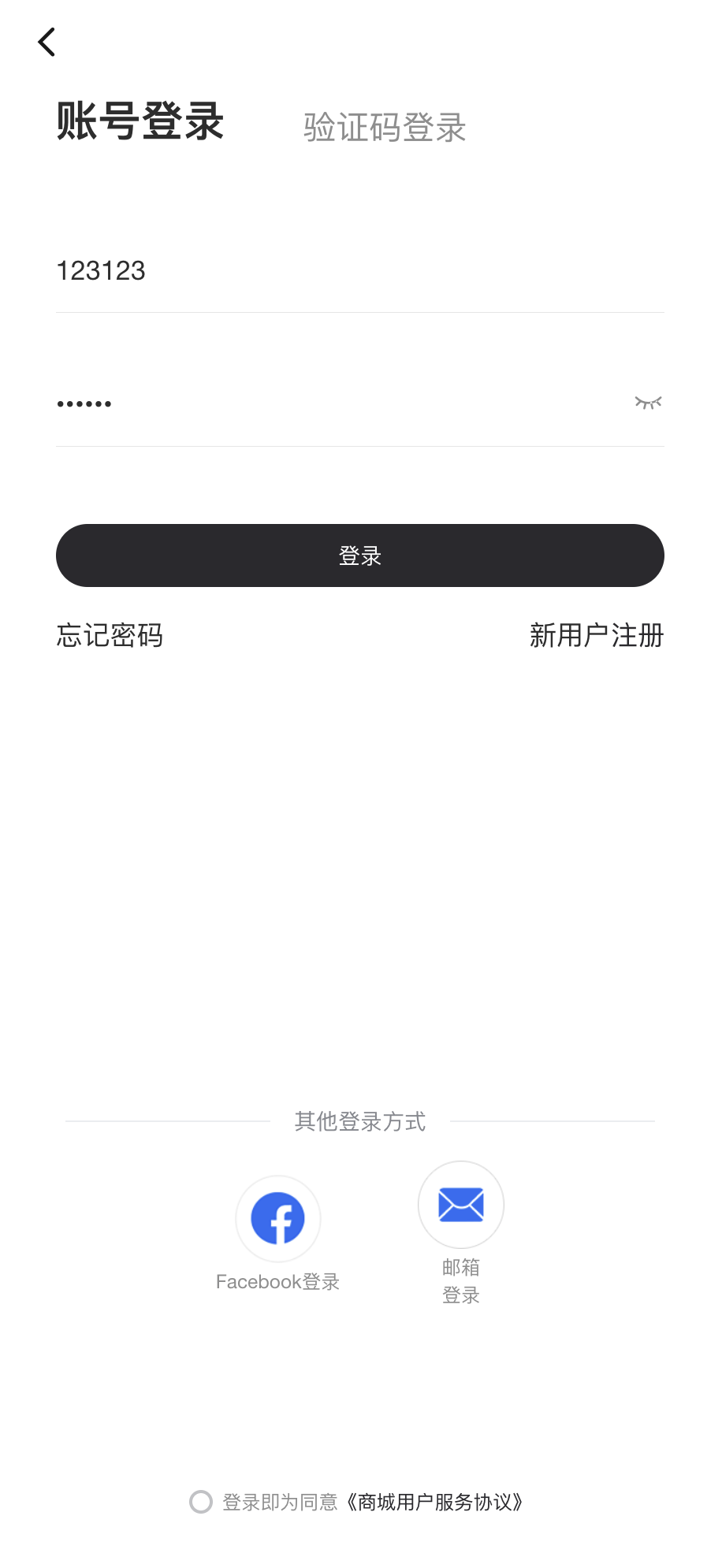This screenshot has width=722, height=1568.
Task: Tap the dark 登录 button
Action: click(x=360, y=555)
